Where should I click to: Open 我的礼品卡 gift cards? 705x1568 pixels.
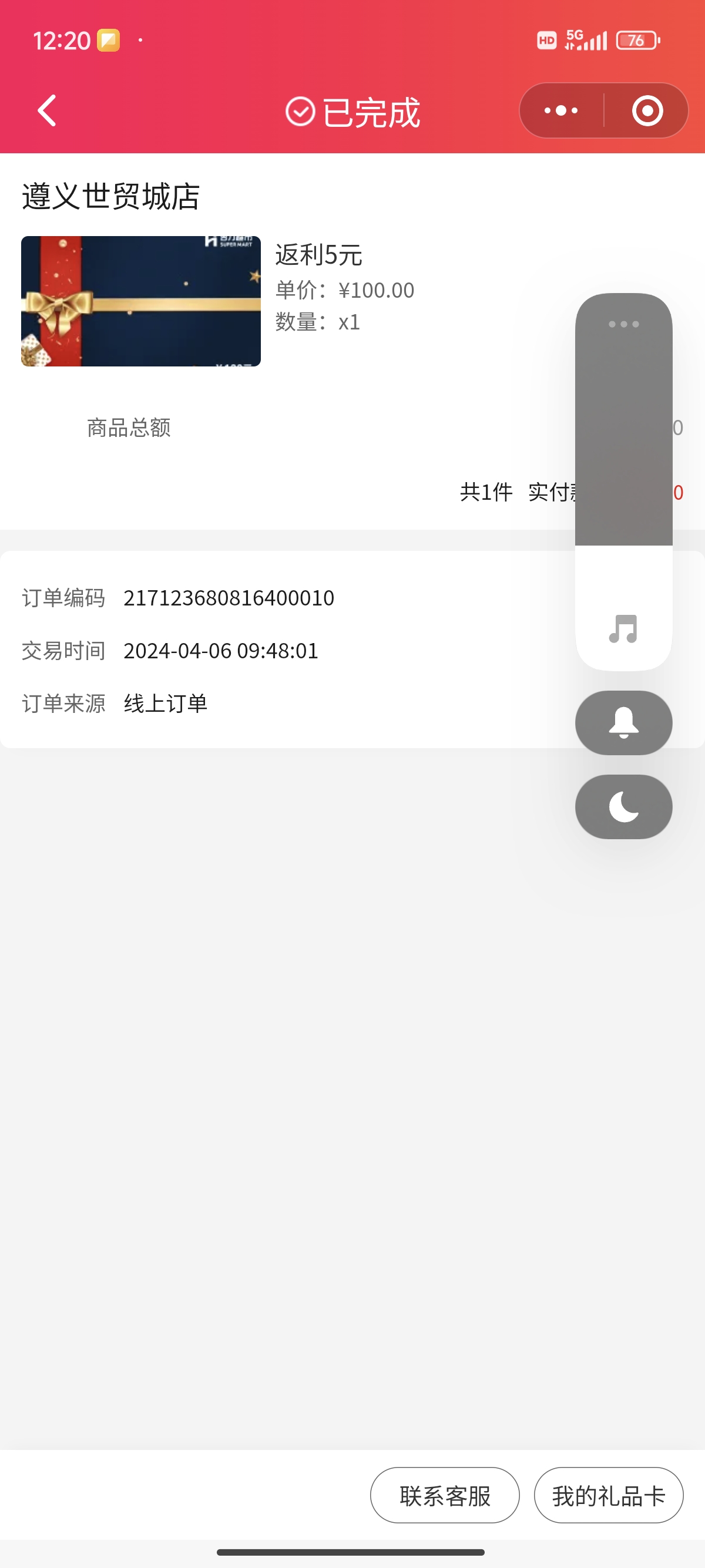[x=608, y=1495]
